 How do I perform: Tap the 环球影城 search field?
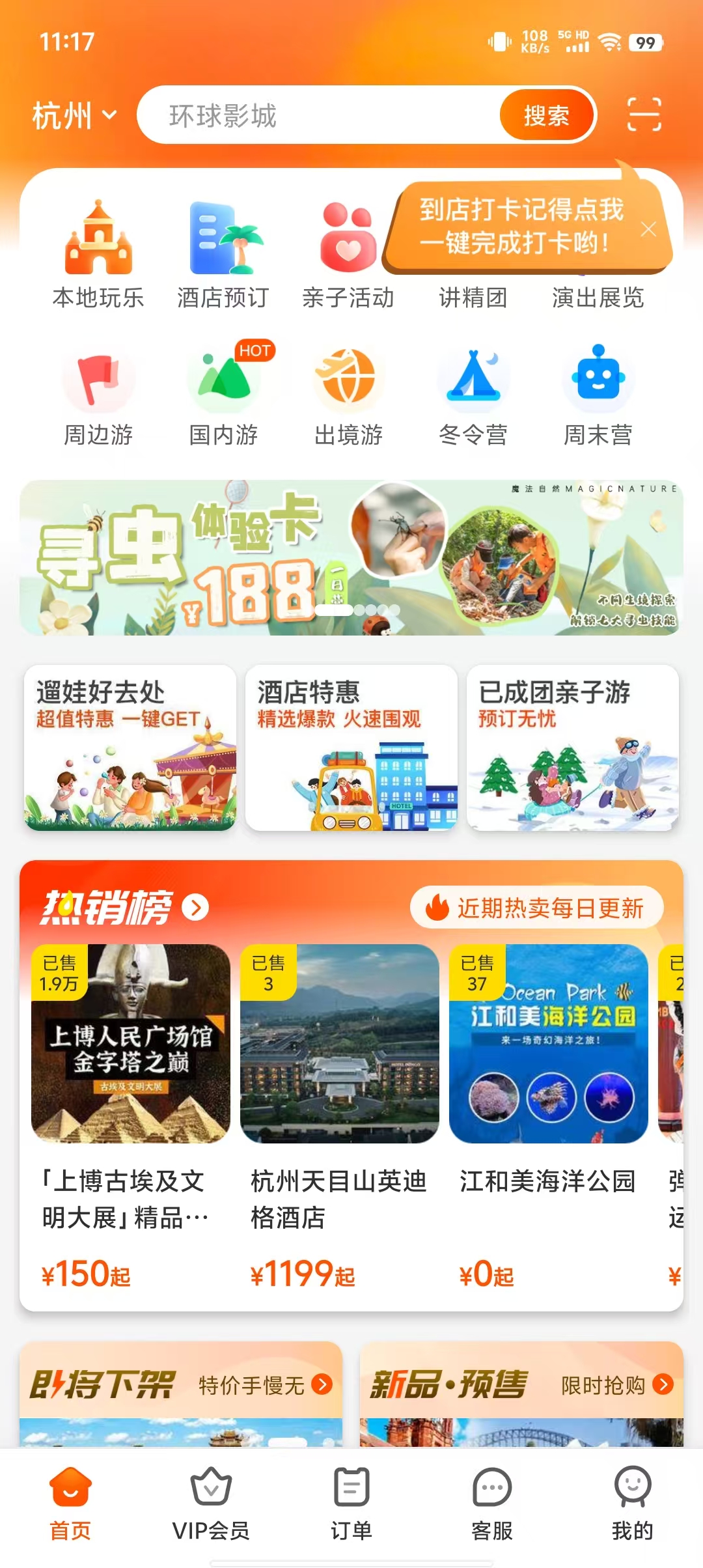[319, 116]
